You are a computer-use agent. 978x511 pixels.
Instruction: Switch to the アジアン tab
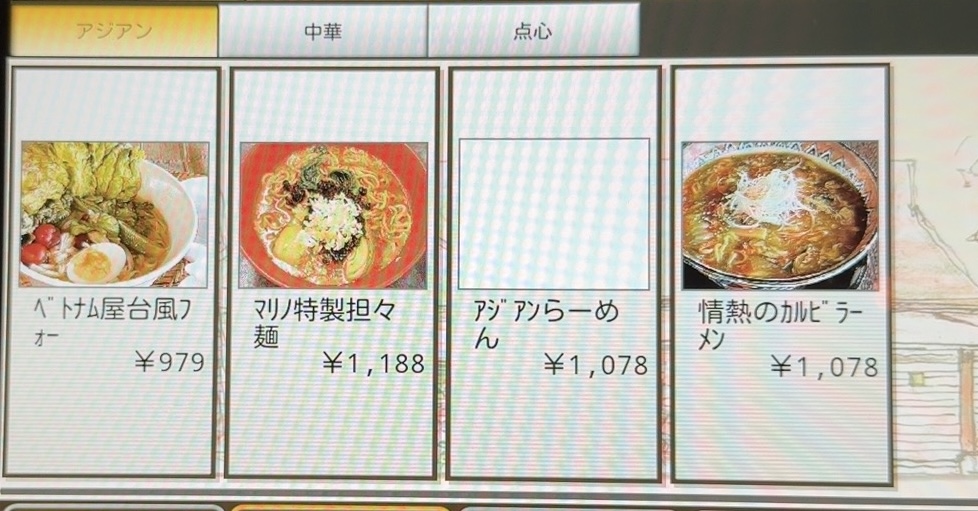pyautogui.click(x=114, y=30)
